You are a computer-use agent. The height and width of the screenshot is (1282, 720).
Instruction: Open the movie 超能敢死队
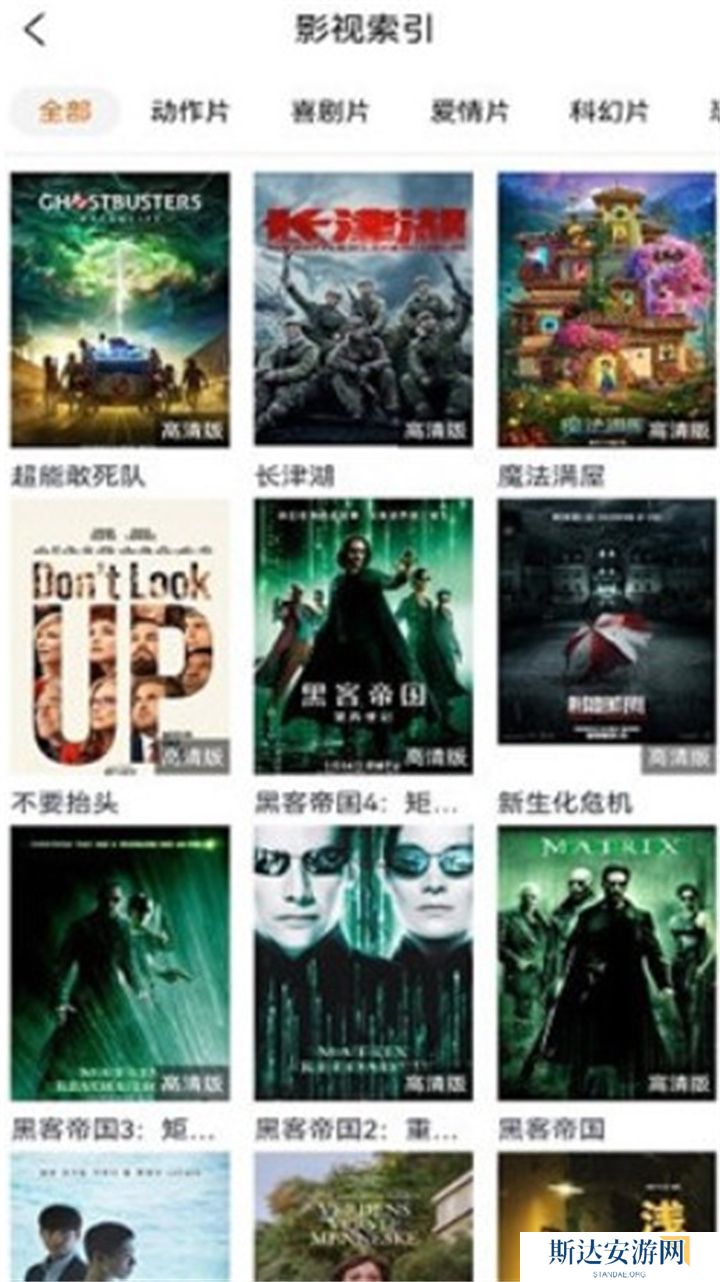120,309
